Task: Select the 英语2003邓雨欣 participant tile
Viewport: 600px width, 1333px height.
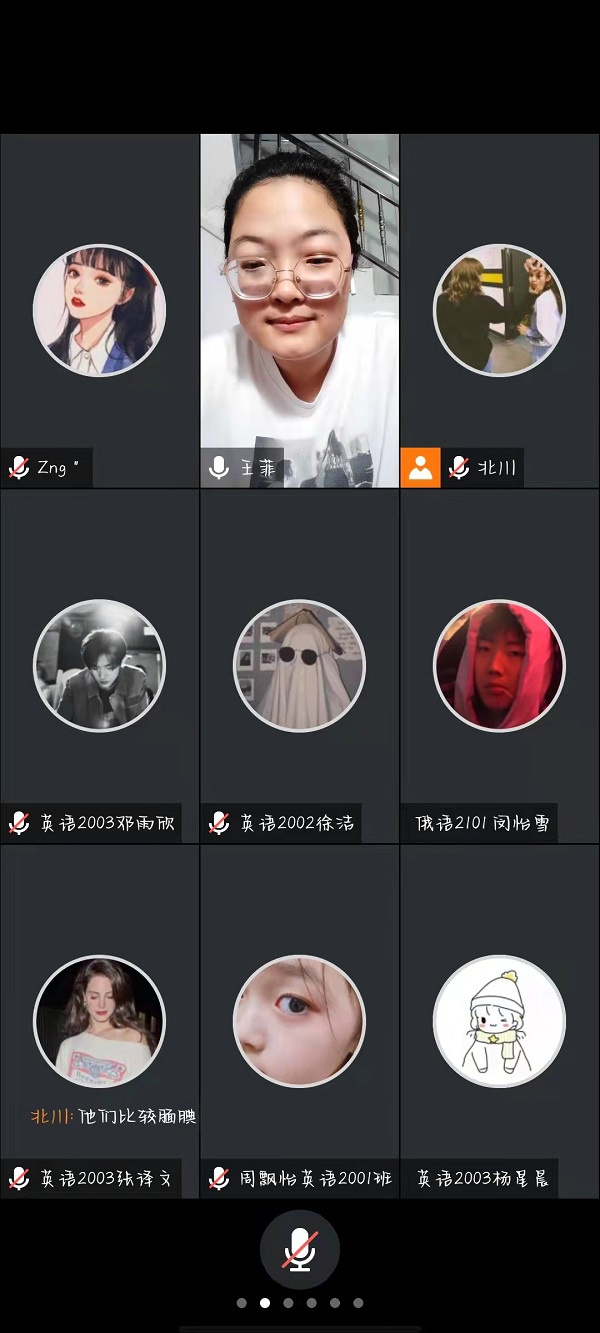Action: click(x=99, y=665)
